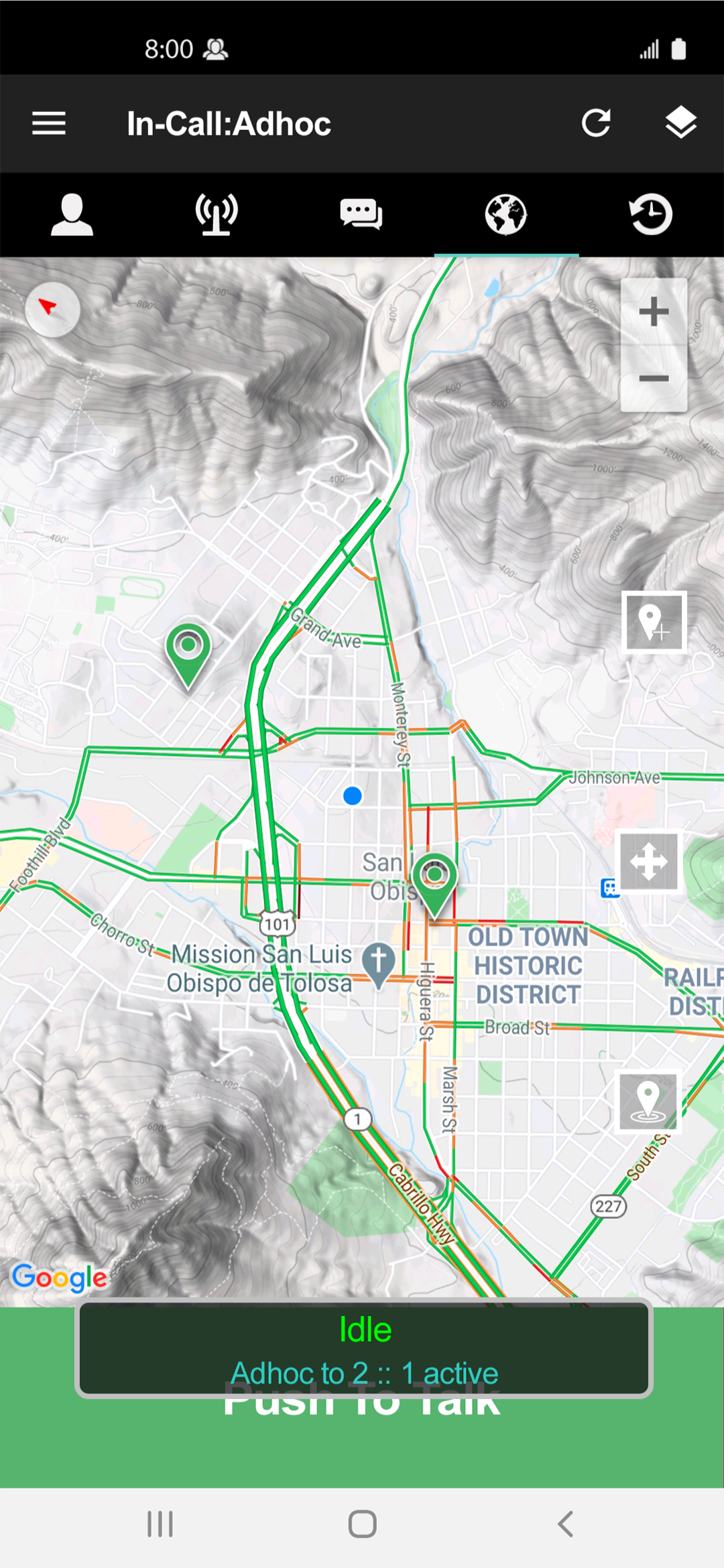Open the map layers selector
The image size is (724, 1568).
click(680, 123)
